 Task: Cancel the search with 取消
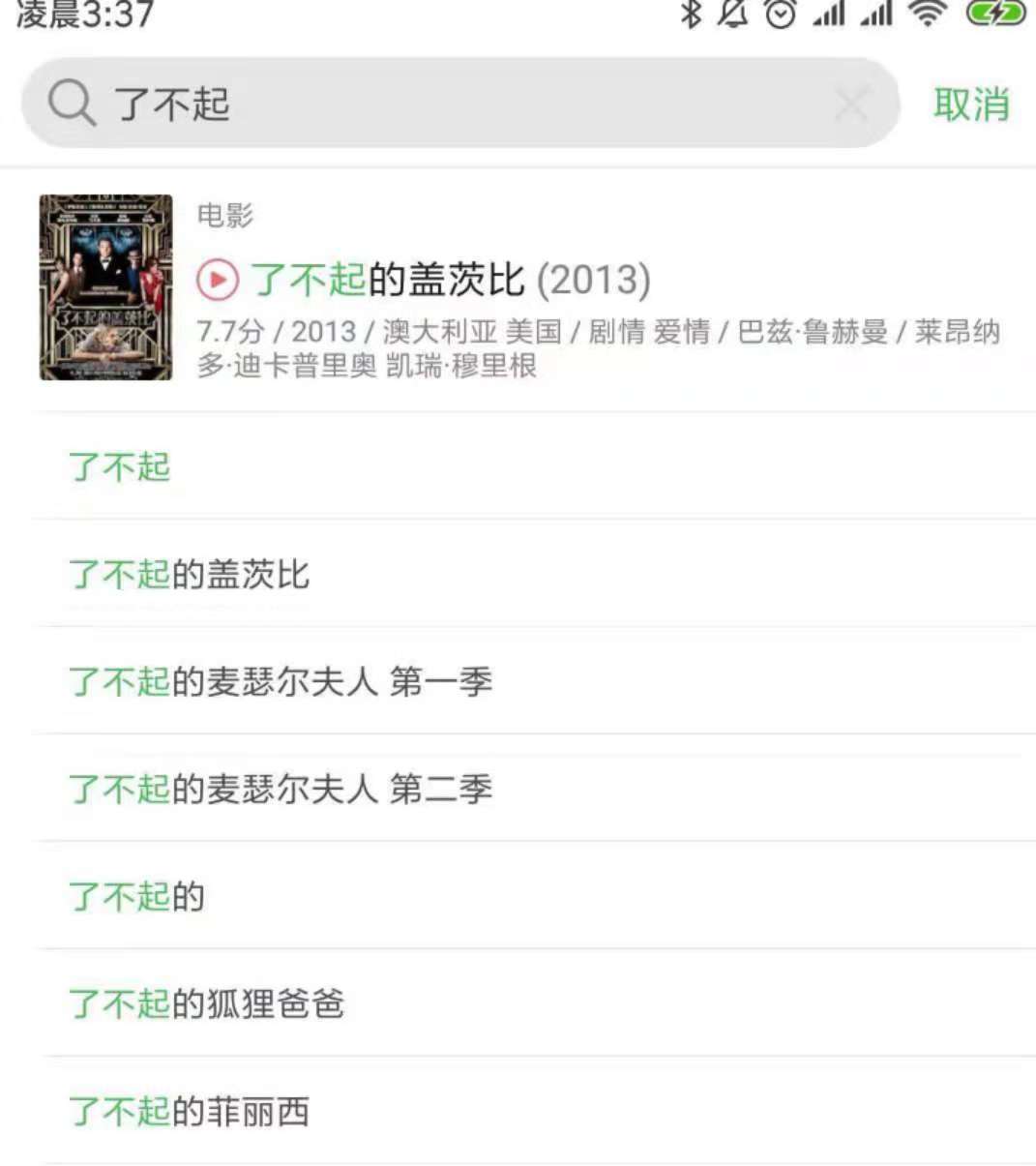pyautogui.click(x=971, y=105)
